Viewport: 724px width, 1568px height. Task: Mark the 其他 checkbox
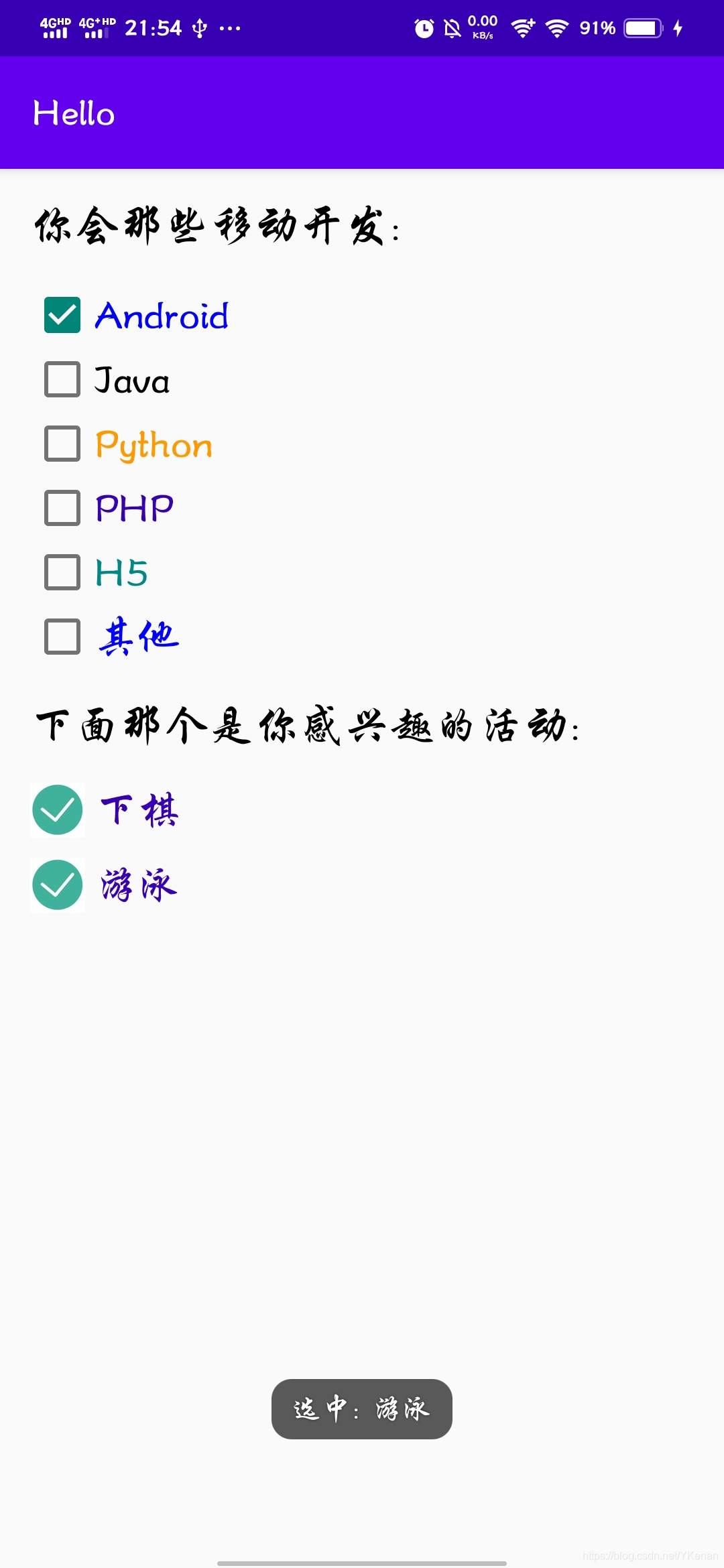(62, 637)
